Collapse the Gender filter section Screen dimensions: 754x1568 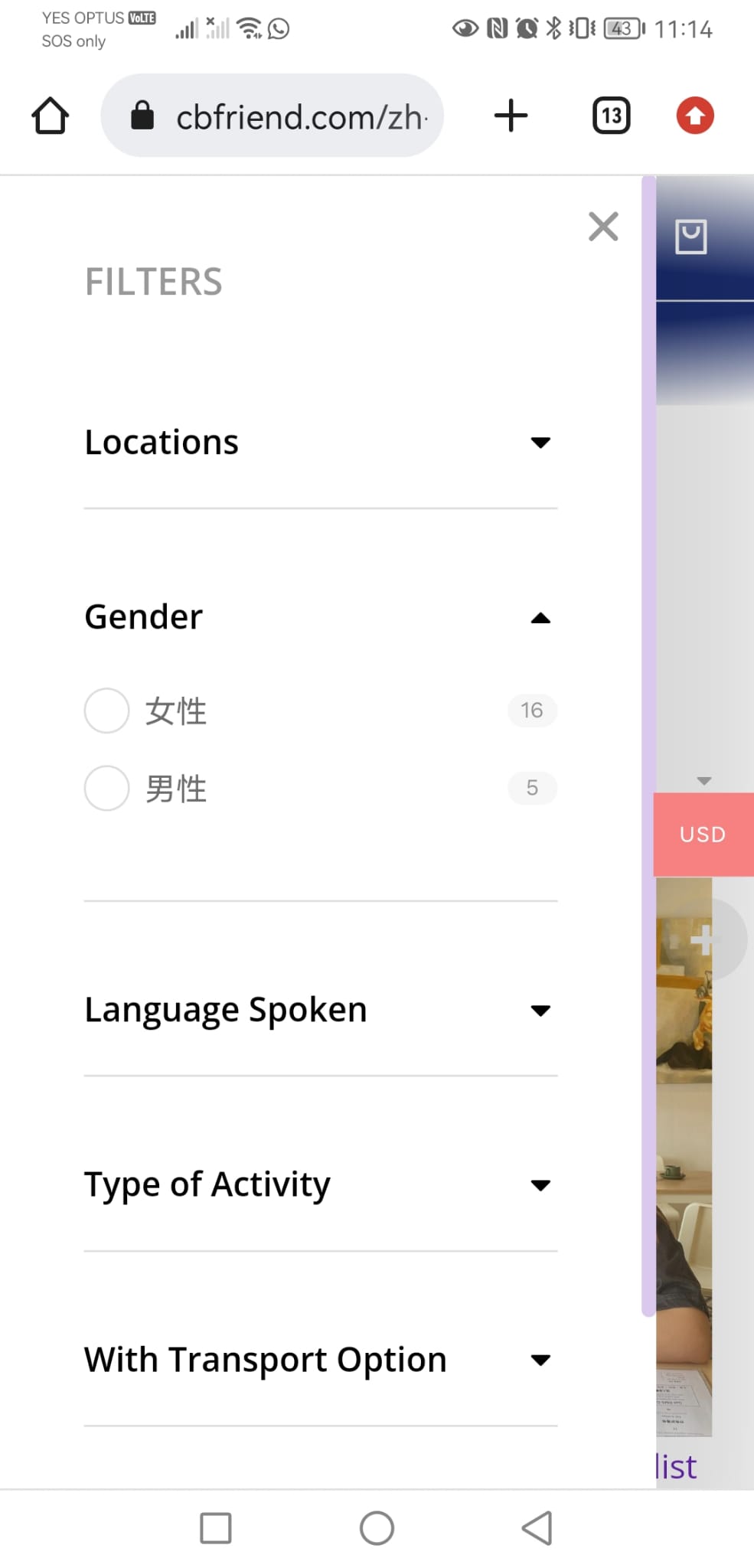click(320, 617)
